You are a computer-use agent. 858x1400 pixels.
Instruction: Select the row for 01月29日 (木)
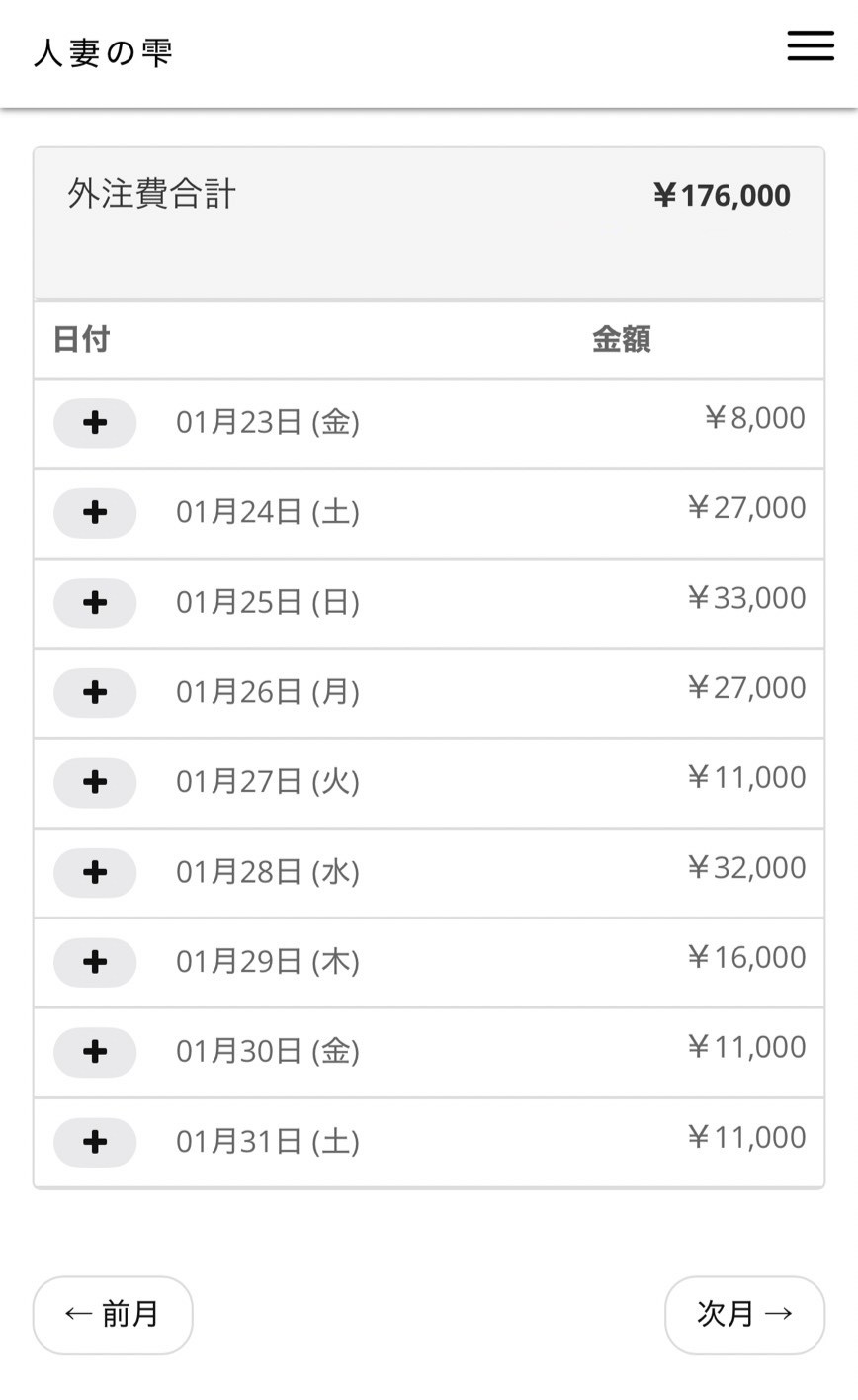point(429,962)
